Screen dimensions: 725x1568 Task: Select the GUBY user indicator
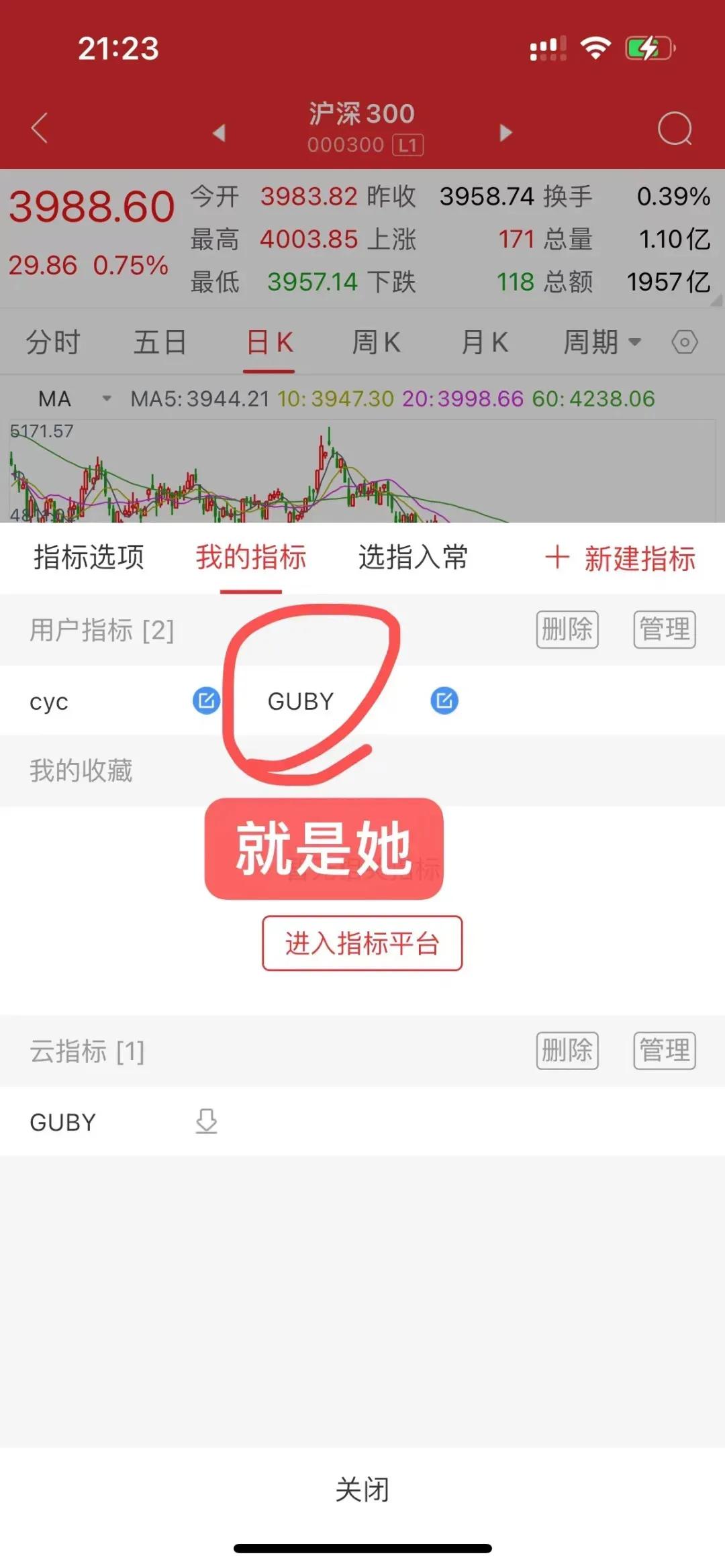[299, 702]
